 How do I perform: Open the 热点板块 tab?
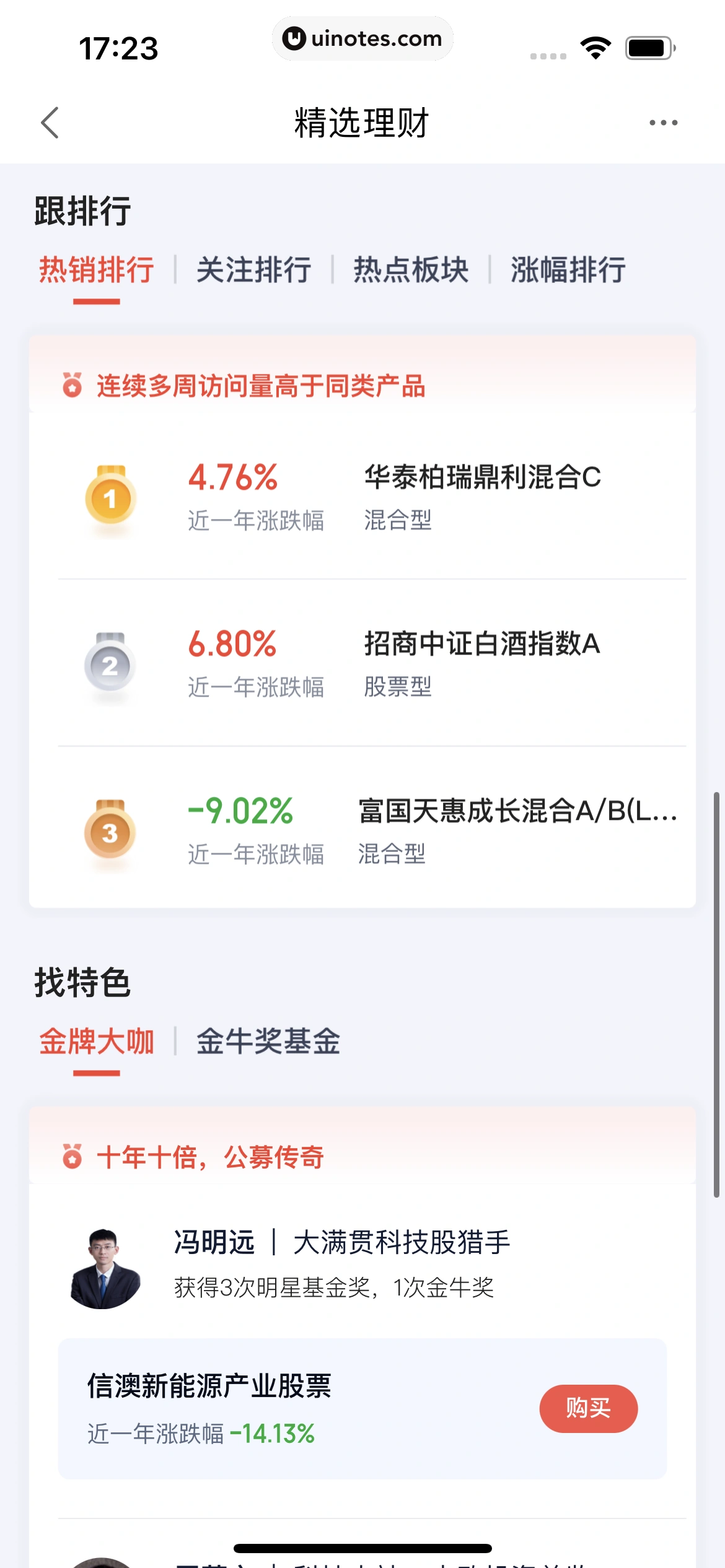point(411,270)
